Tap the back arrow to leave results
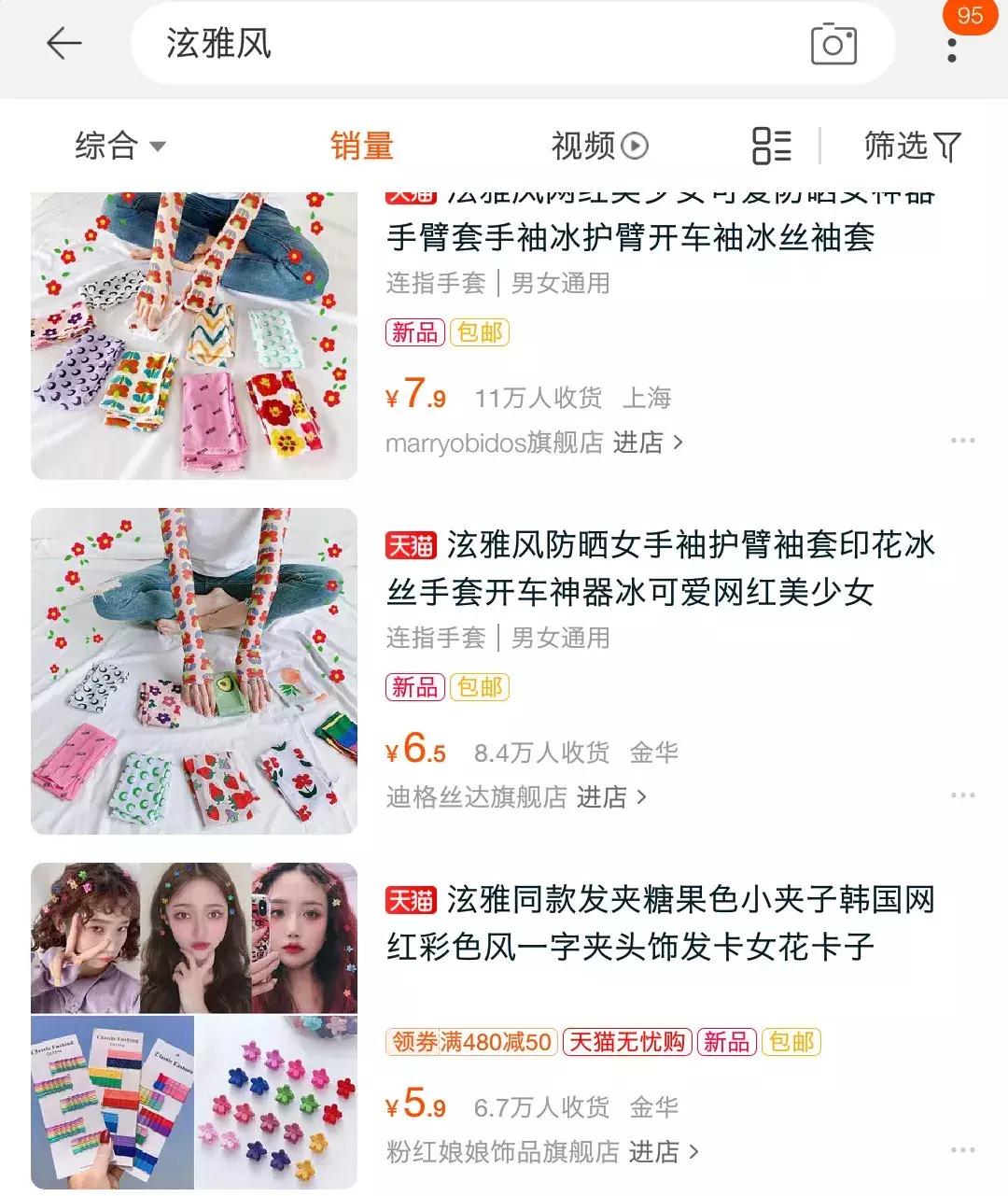Image resolution: width=1008 pixels, height=1196 pixels. tap(62, 43)
